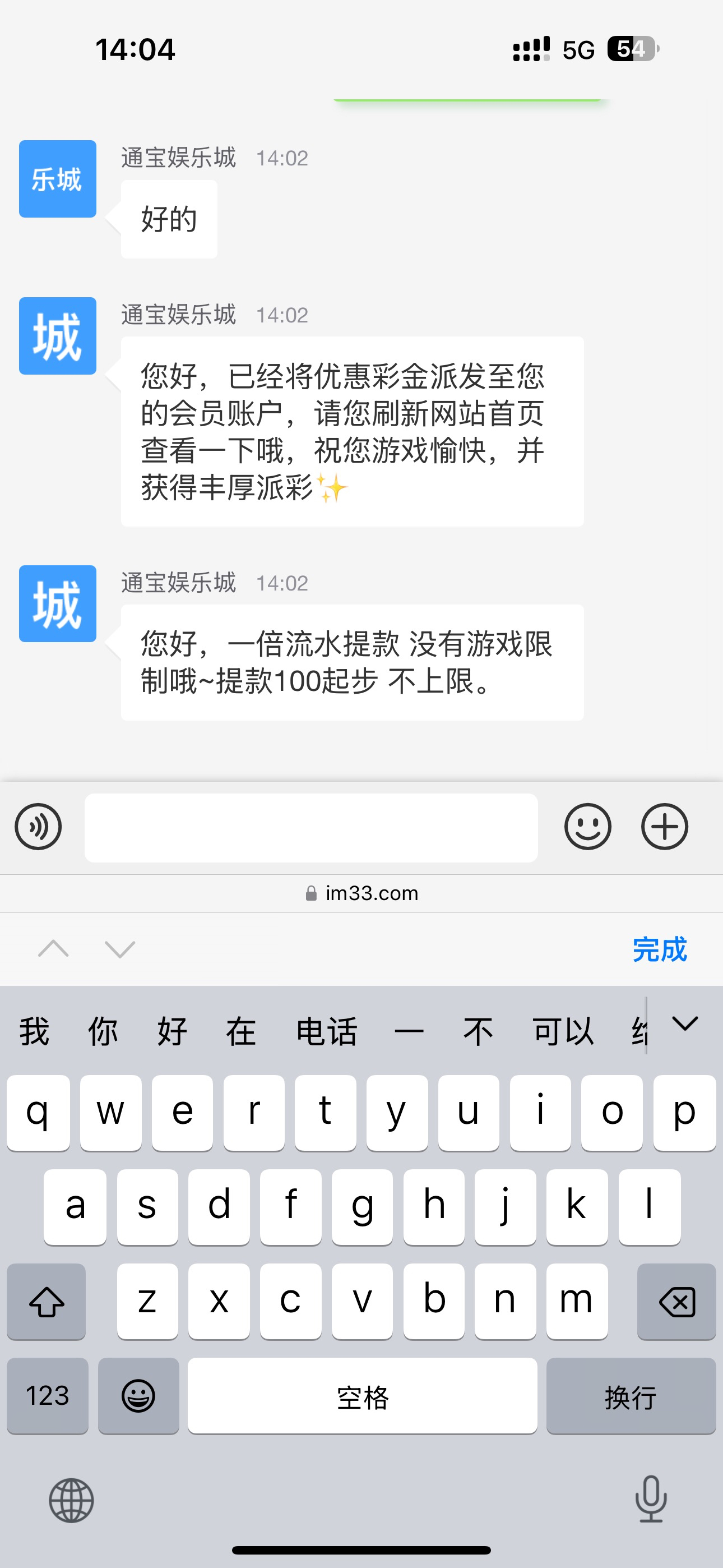Tap the shift key
723x1568 pixels.
click(x=47, y=1302)
